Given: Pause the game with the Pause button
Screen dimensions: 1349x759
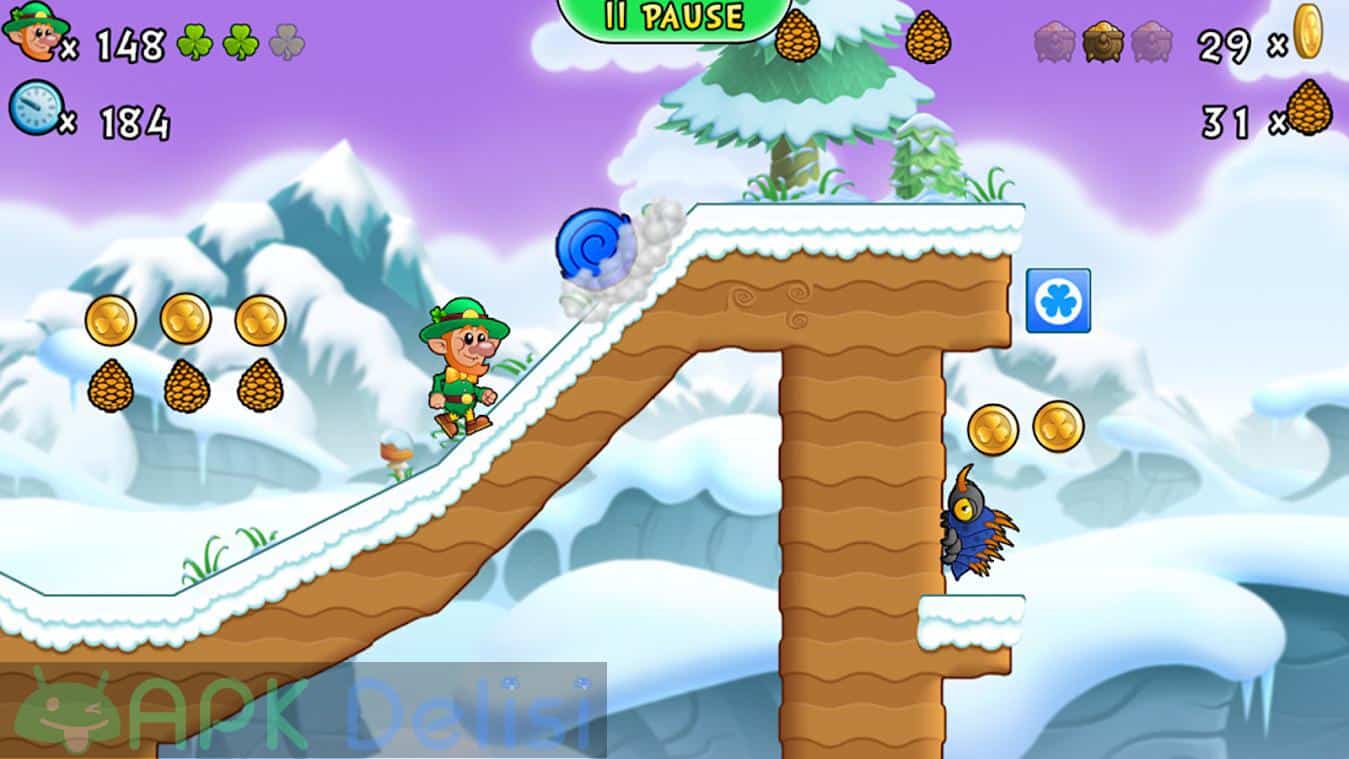Looking at the screenshot, I should (x=674, y=17).
